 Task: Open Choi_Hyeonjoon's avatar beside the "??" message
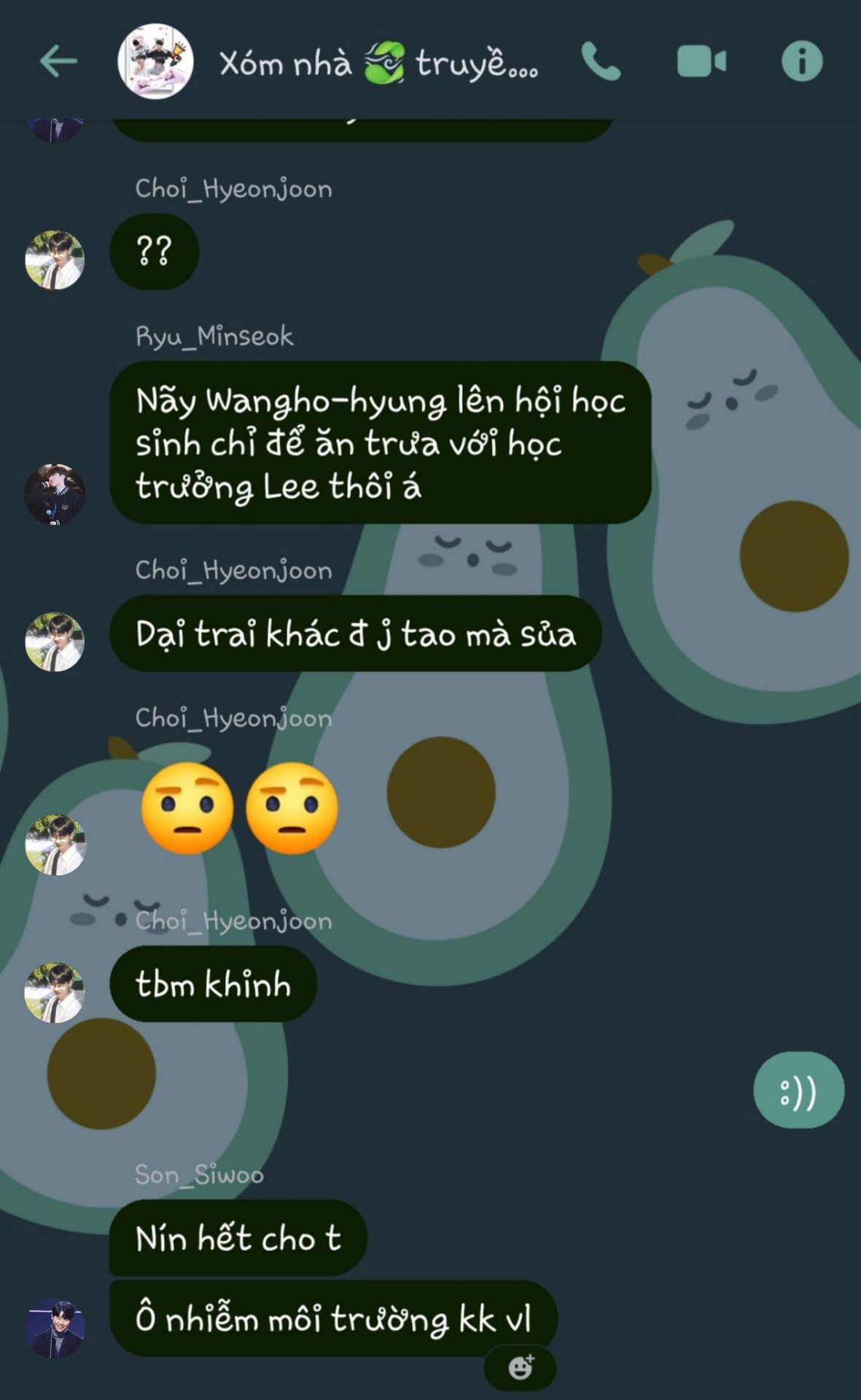[x=55, y=260]
